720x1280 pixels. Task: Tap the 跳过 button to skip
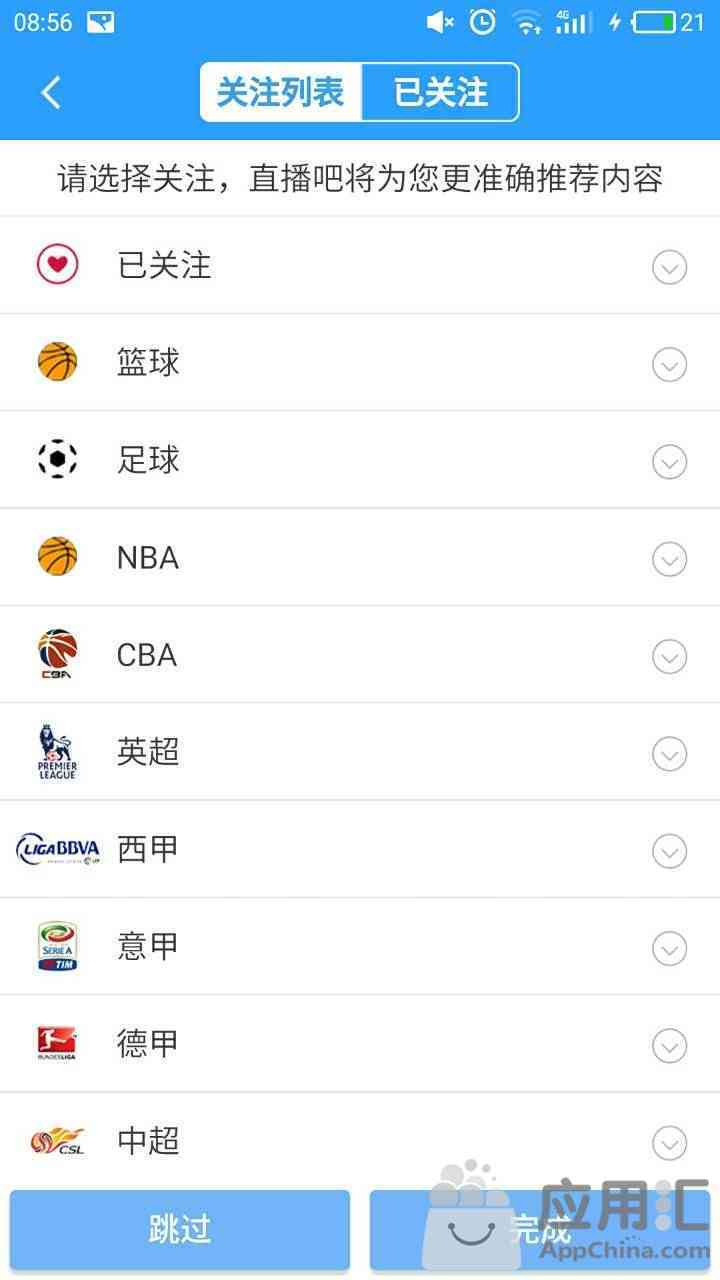180,1229
